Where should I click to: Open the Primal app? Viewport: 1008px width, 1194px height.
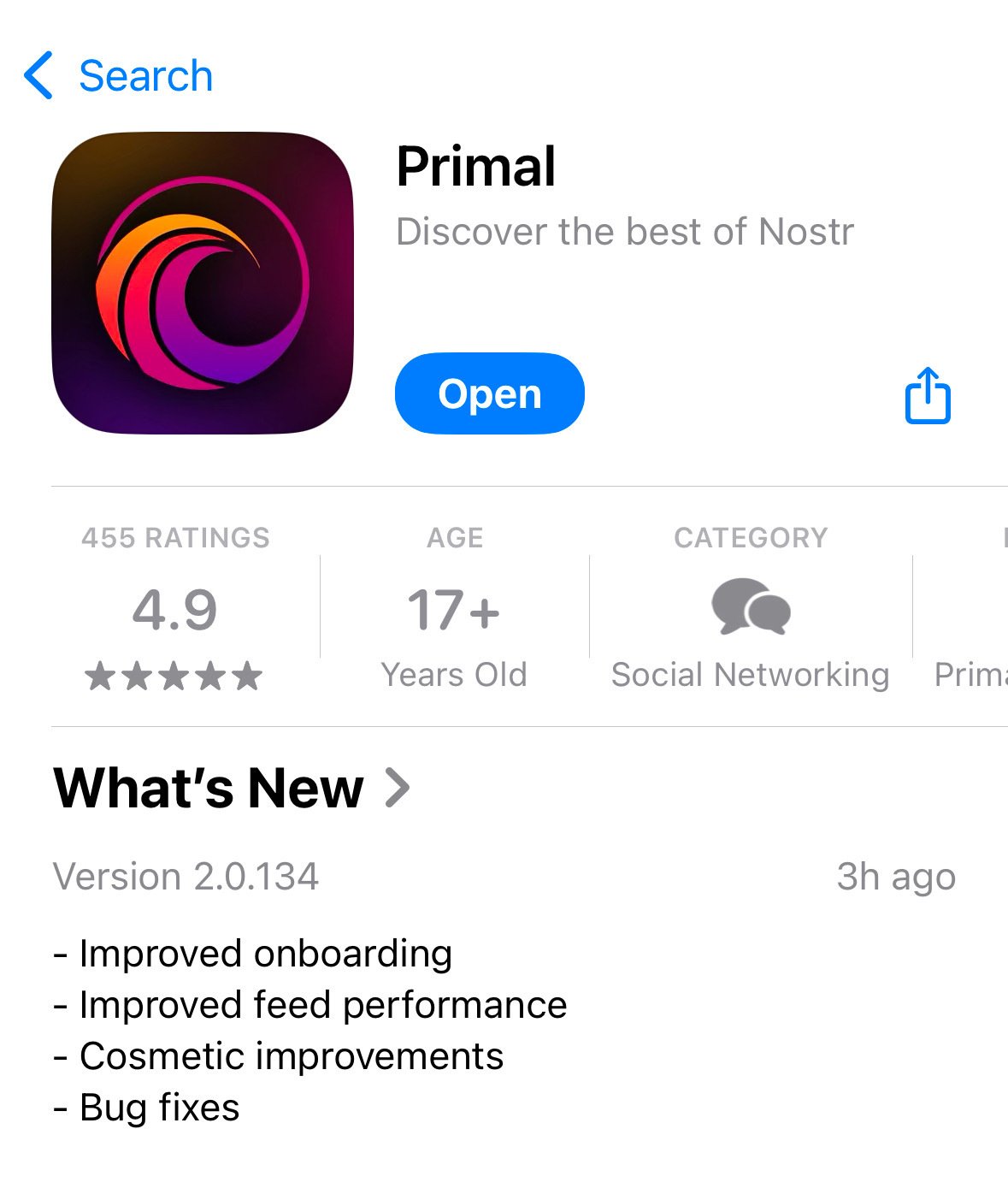pos(489,394)
